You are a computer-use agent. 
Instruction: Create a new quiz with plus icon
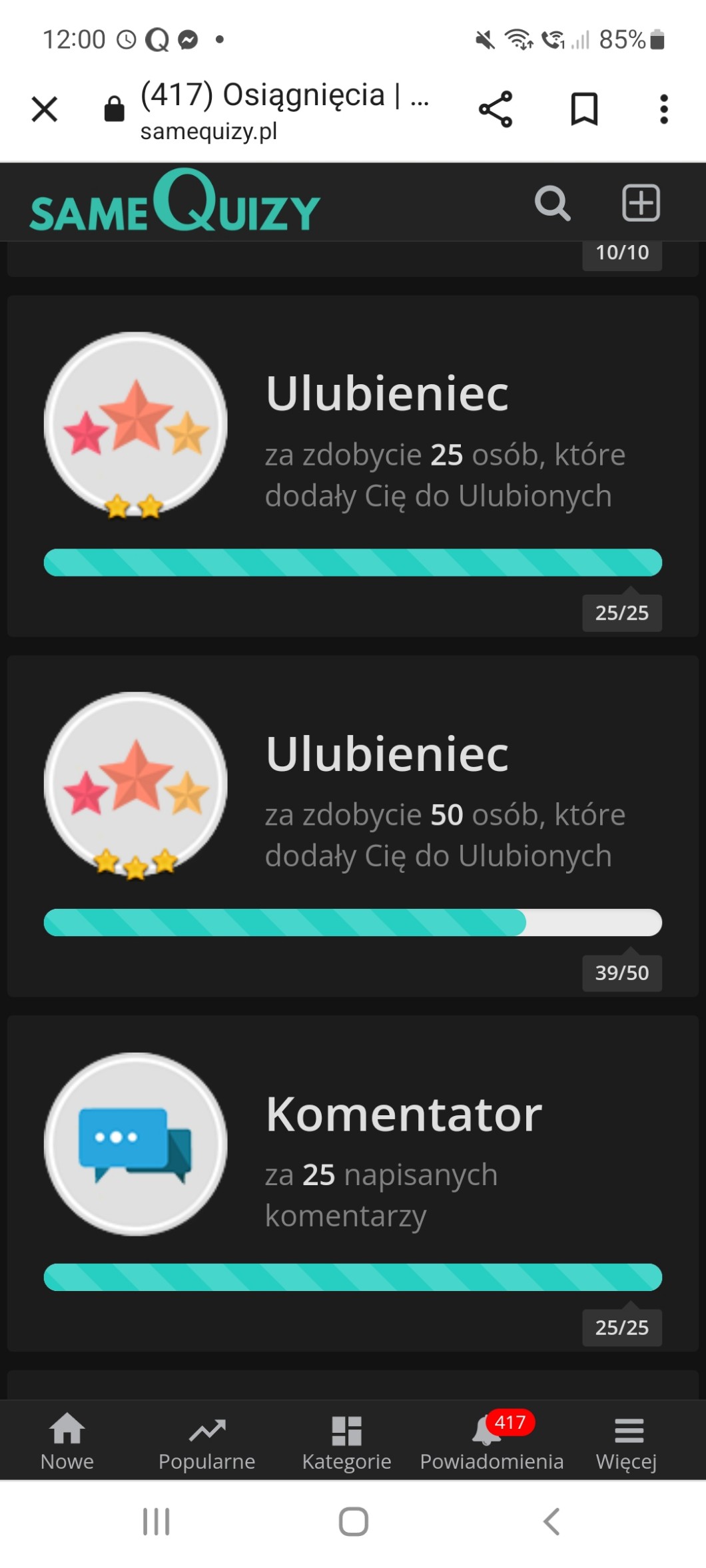(641, 203)
